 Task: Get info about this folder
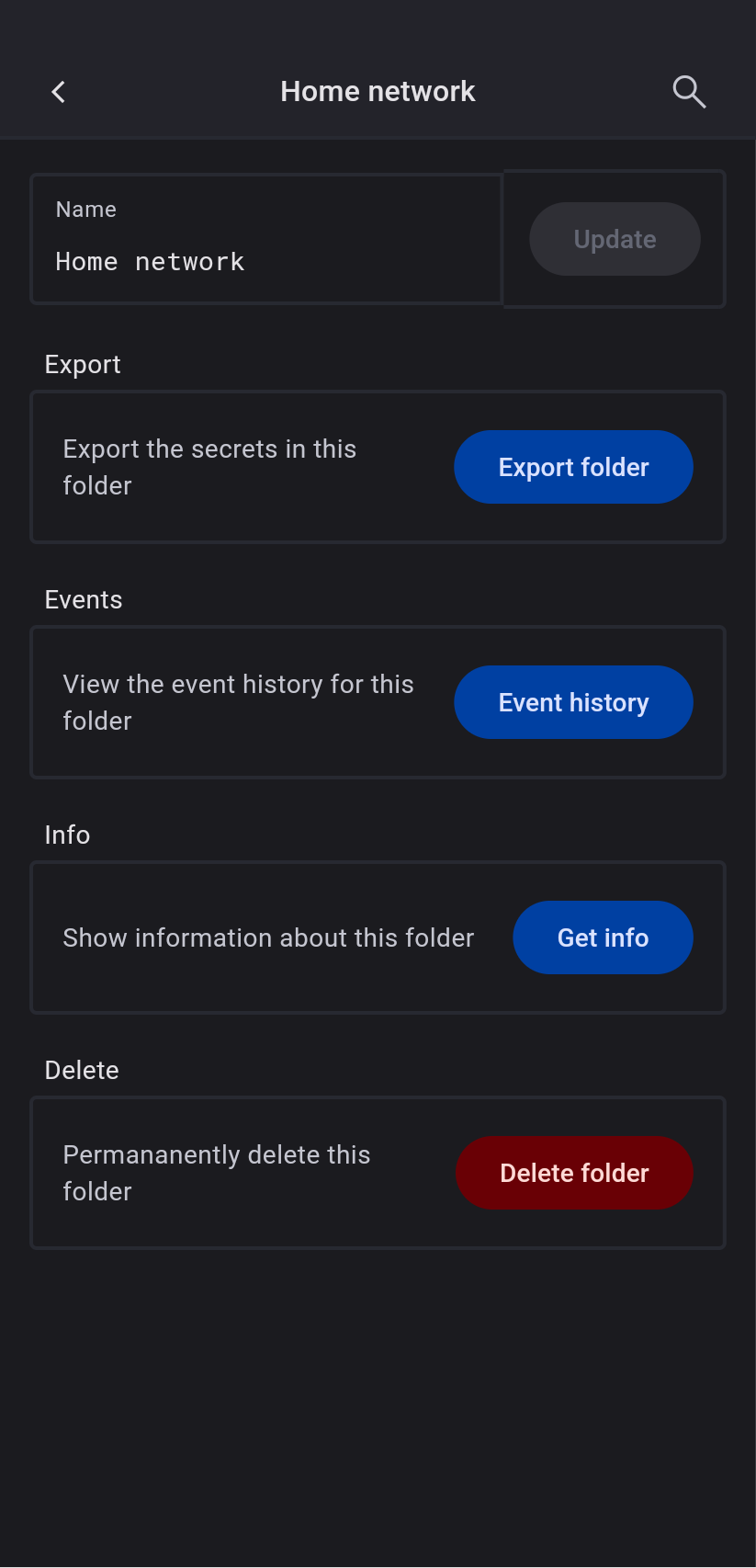click(x=603, y=937)
